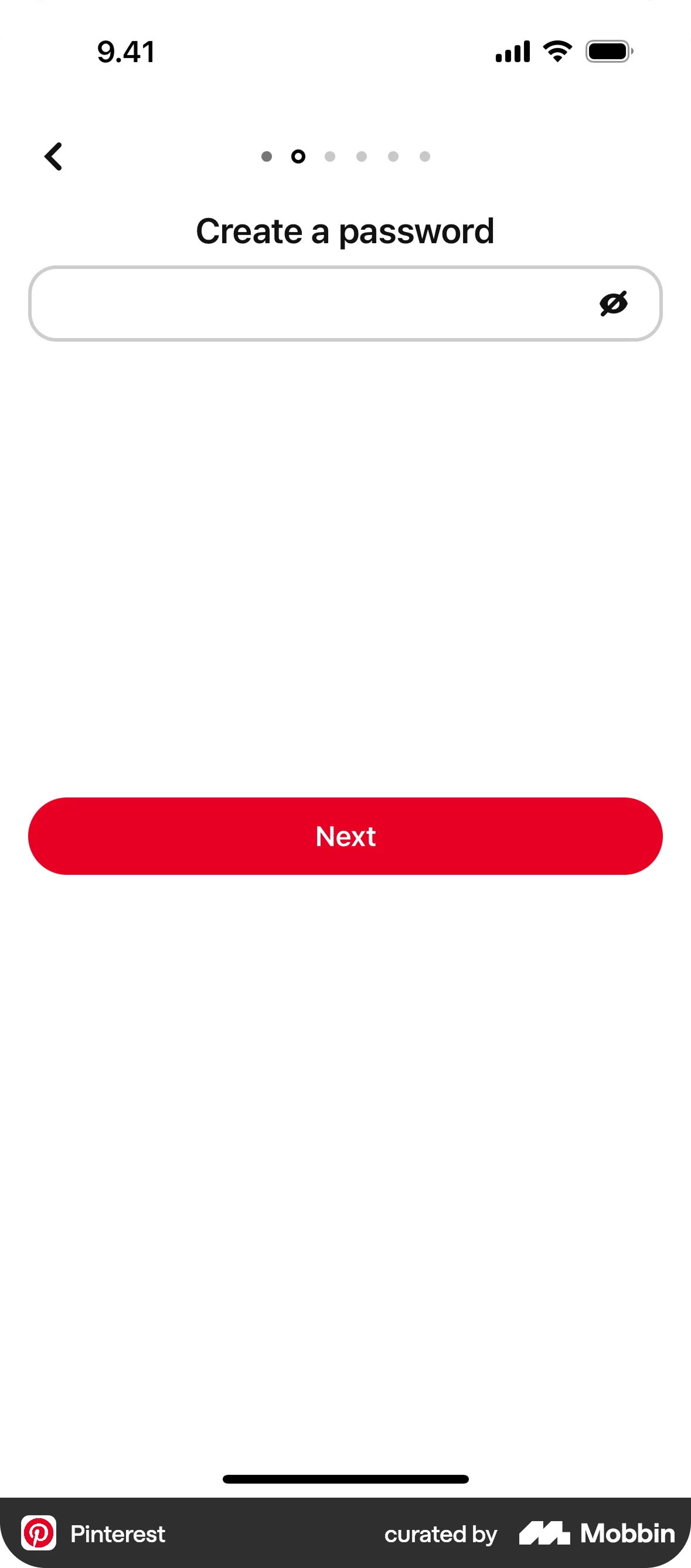
Task: Toggle password visibility with the eye icon
Action: (613, 304)
